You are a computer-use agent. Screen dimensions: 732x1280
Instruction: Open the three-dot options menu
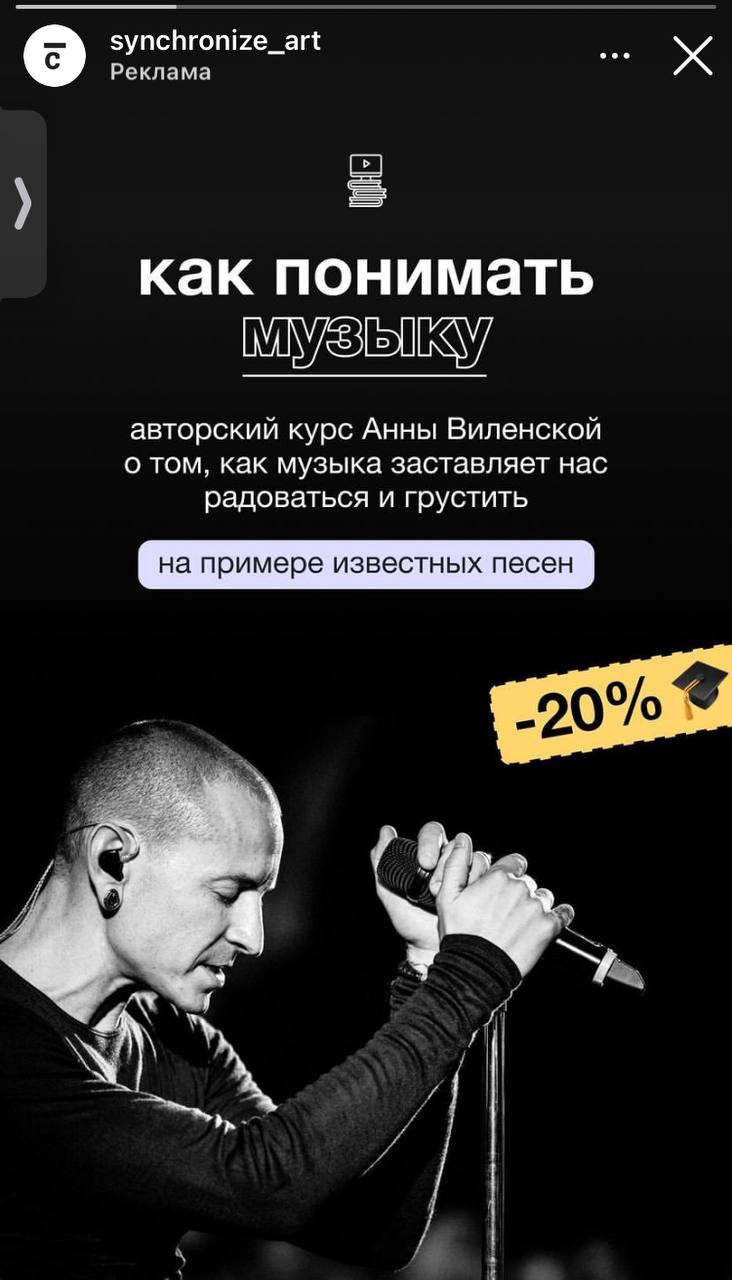pos(615,56)
